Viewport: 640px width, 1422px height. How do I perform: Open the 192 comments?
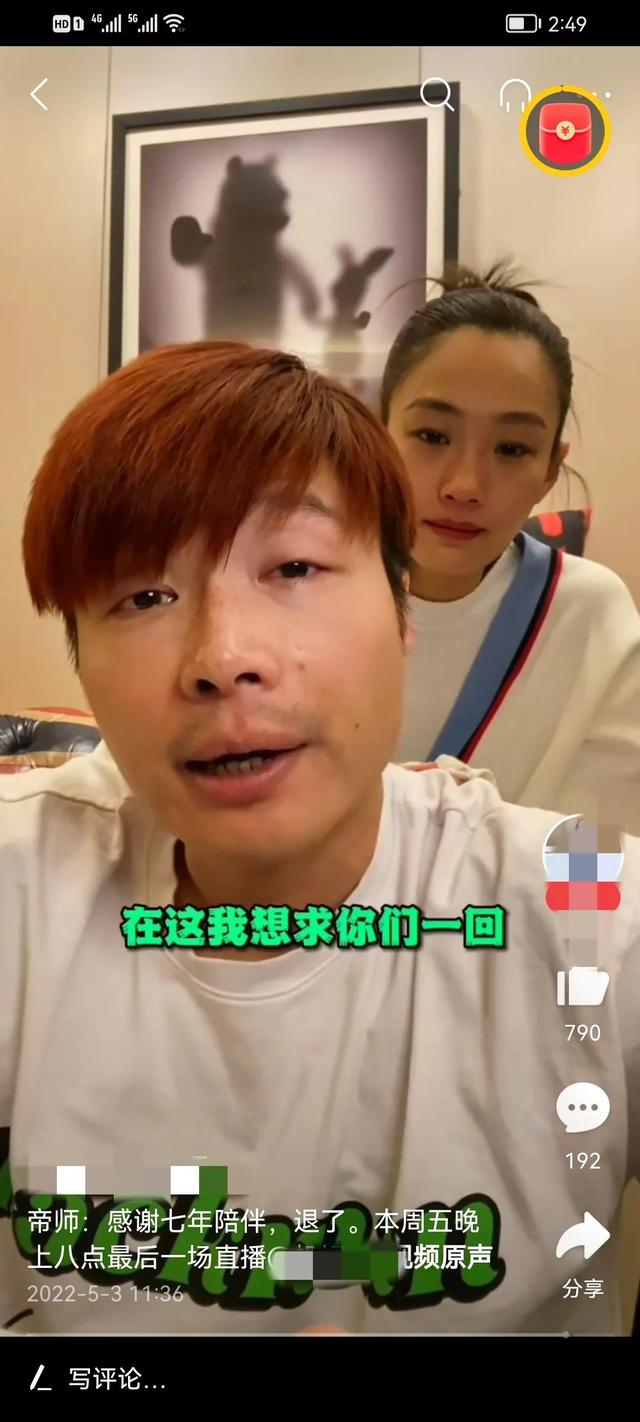[x=582, y=1108]
